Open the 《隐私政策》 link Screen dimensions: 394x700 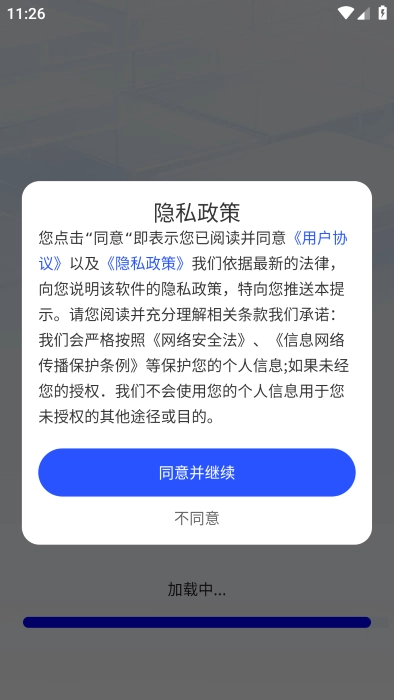coord(145,264)
